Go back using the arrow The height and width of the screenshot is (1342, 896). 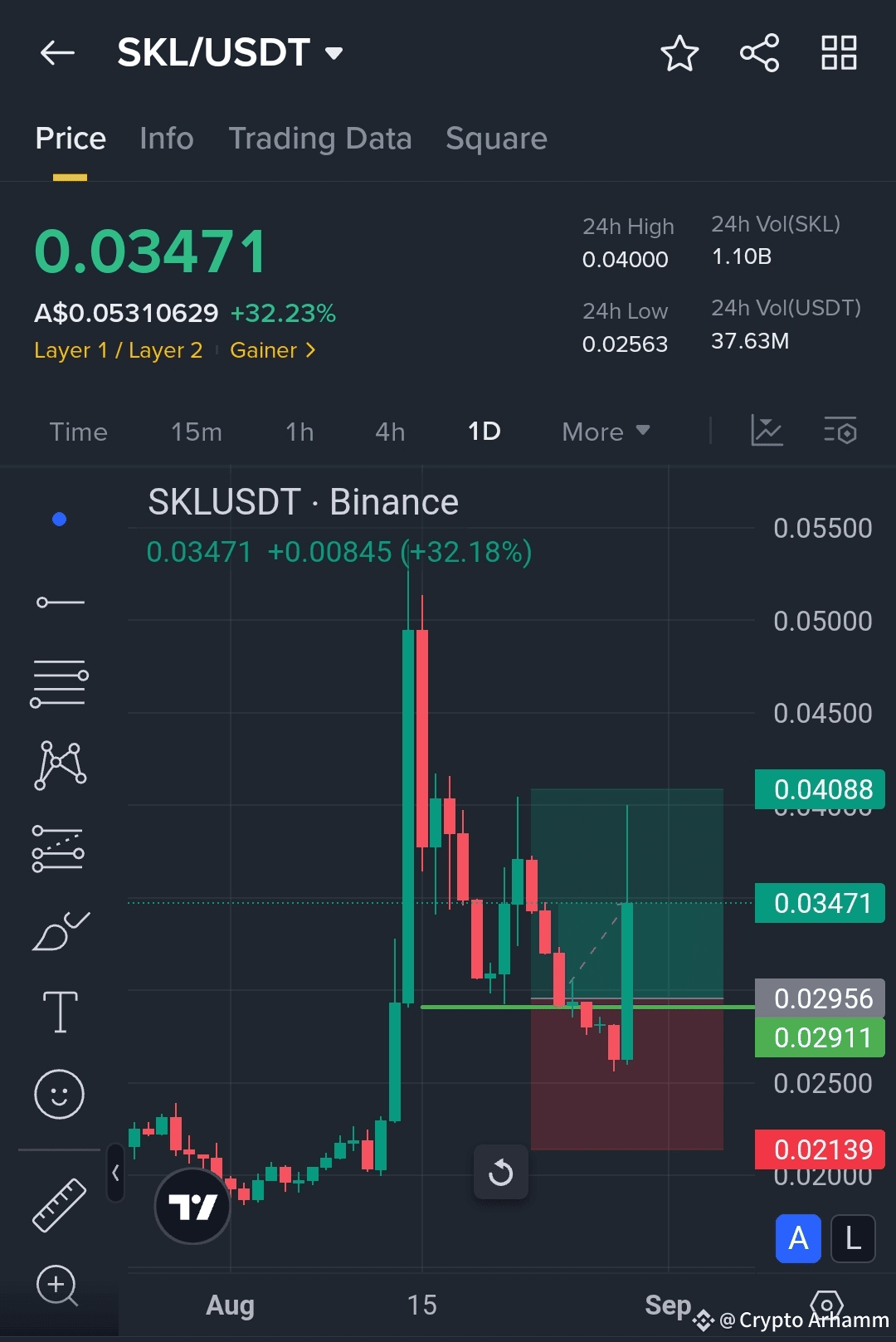click(57, 53)
